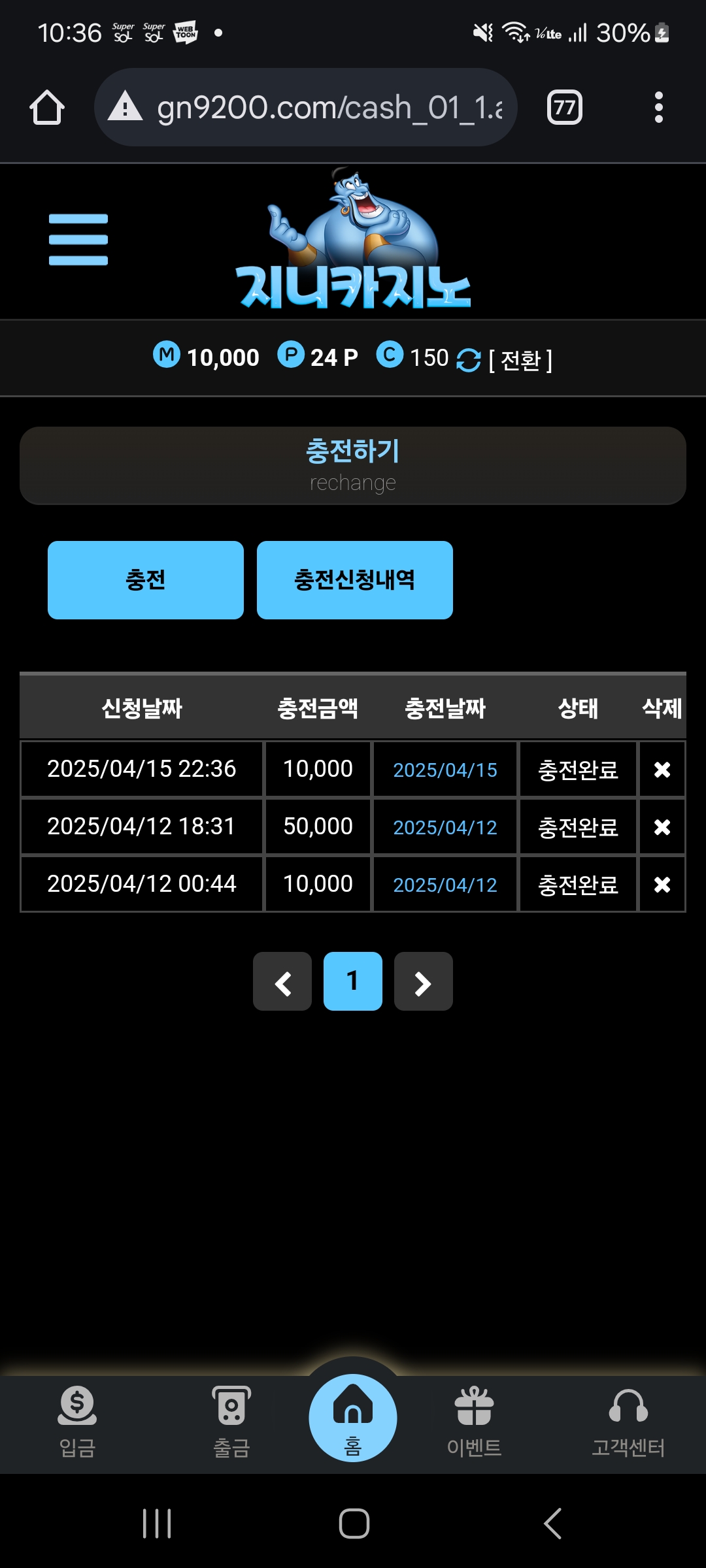Go to the previous page of results
The height and width of the screenshot is (1568, 706).
[x=282, y=981]
